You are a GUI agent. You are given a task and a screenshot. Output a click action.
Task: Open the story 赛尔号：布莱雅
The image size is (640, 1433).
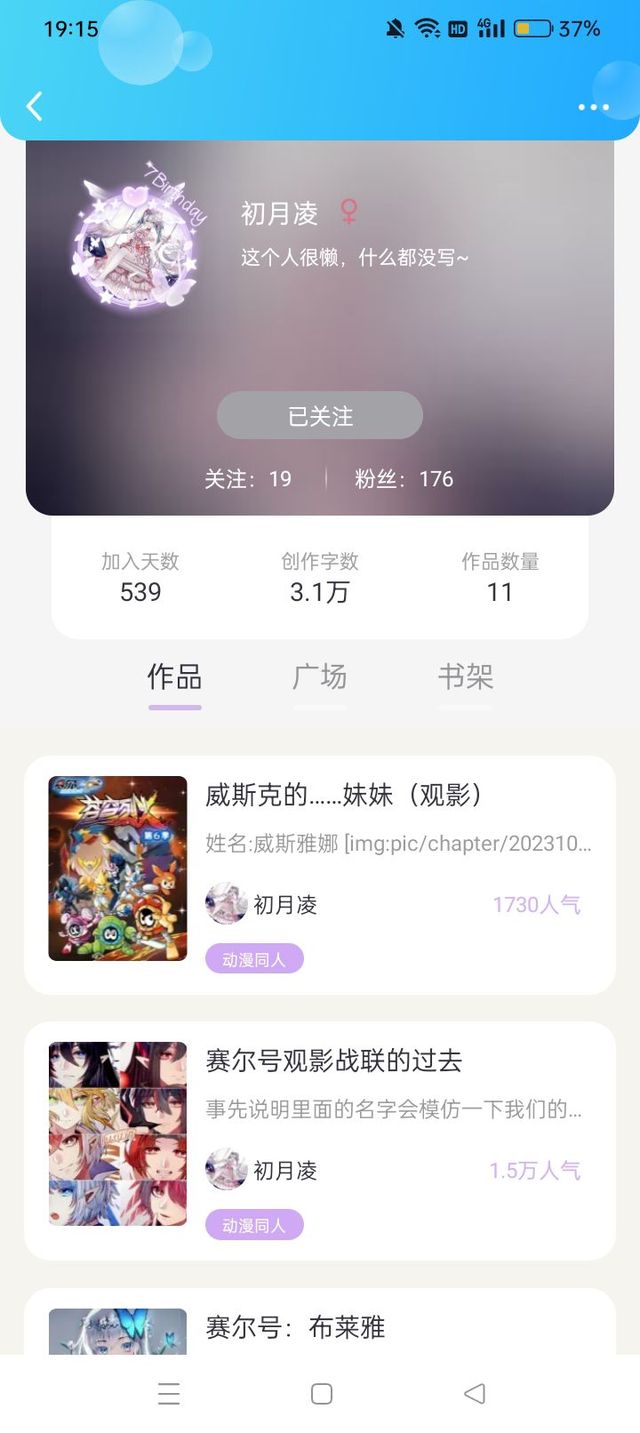point(295,1328)
